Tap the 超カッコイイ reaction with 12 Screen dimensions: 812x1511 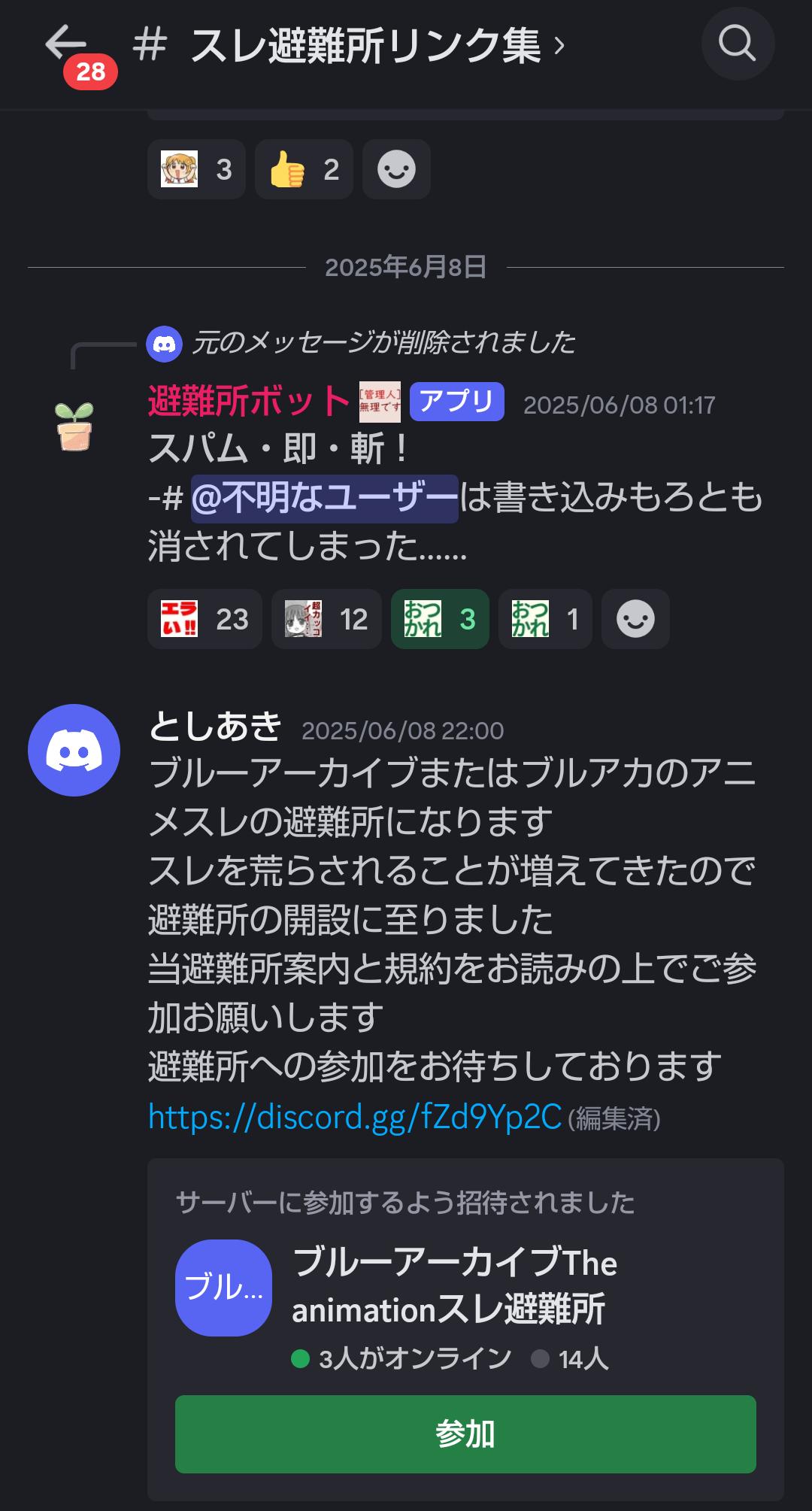pos(326,619)
